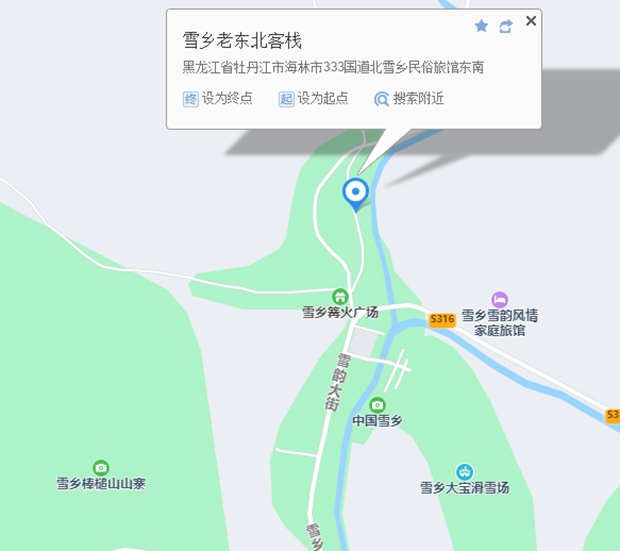Viewport: 620px width, 551px height.
Task: Select 雪乡雪韵风情家庭旅馆 on the map
Action: (x=500, y=300)
